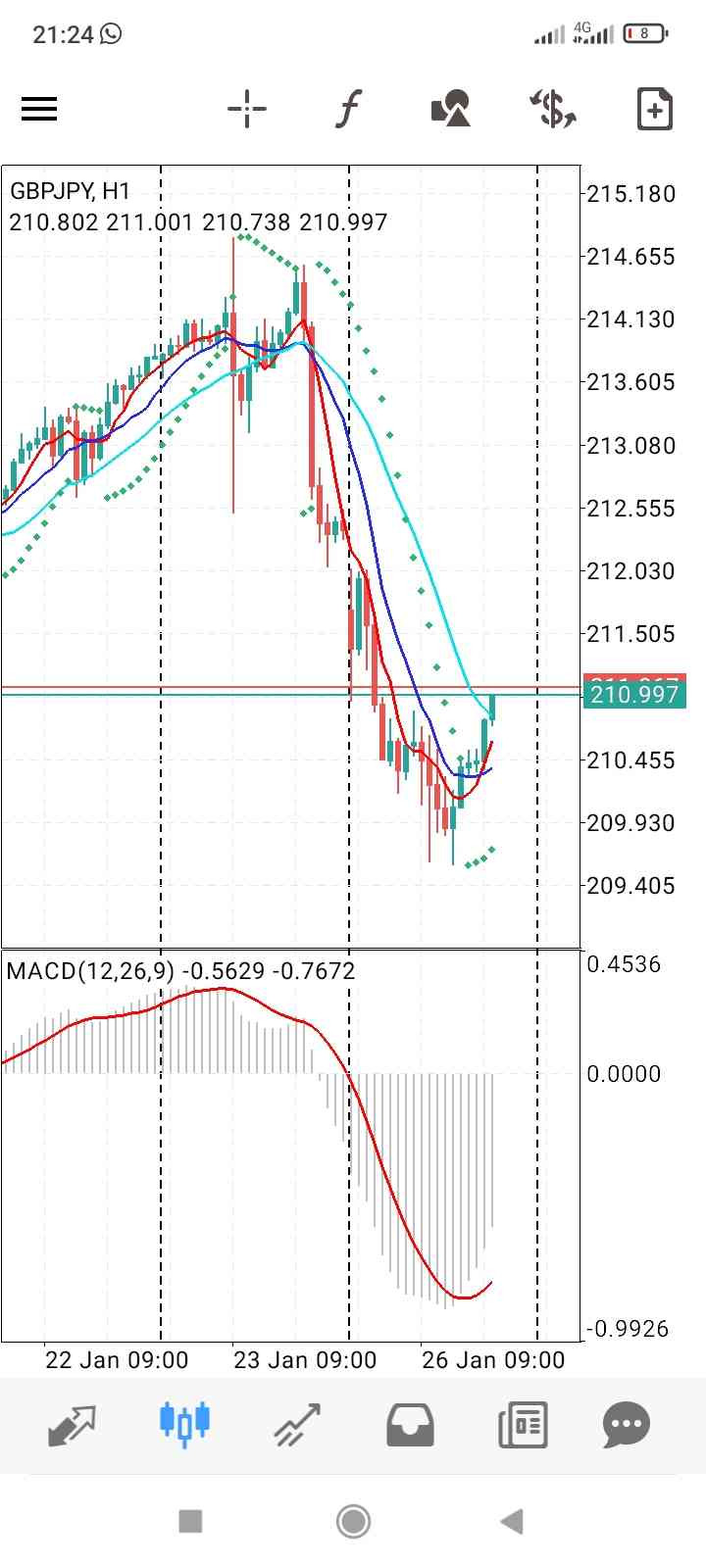Create a new order with the plus icon

[x=655, y=109]
